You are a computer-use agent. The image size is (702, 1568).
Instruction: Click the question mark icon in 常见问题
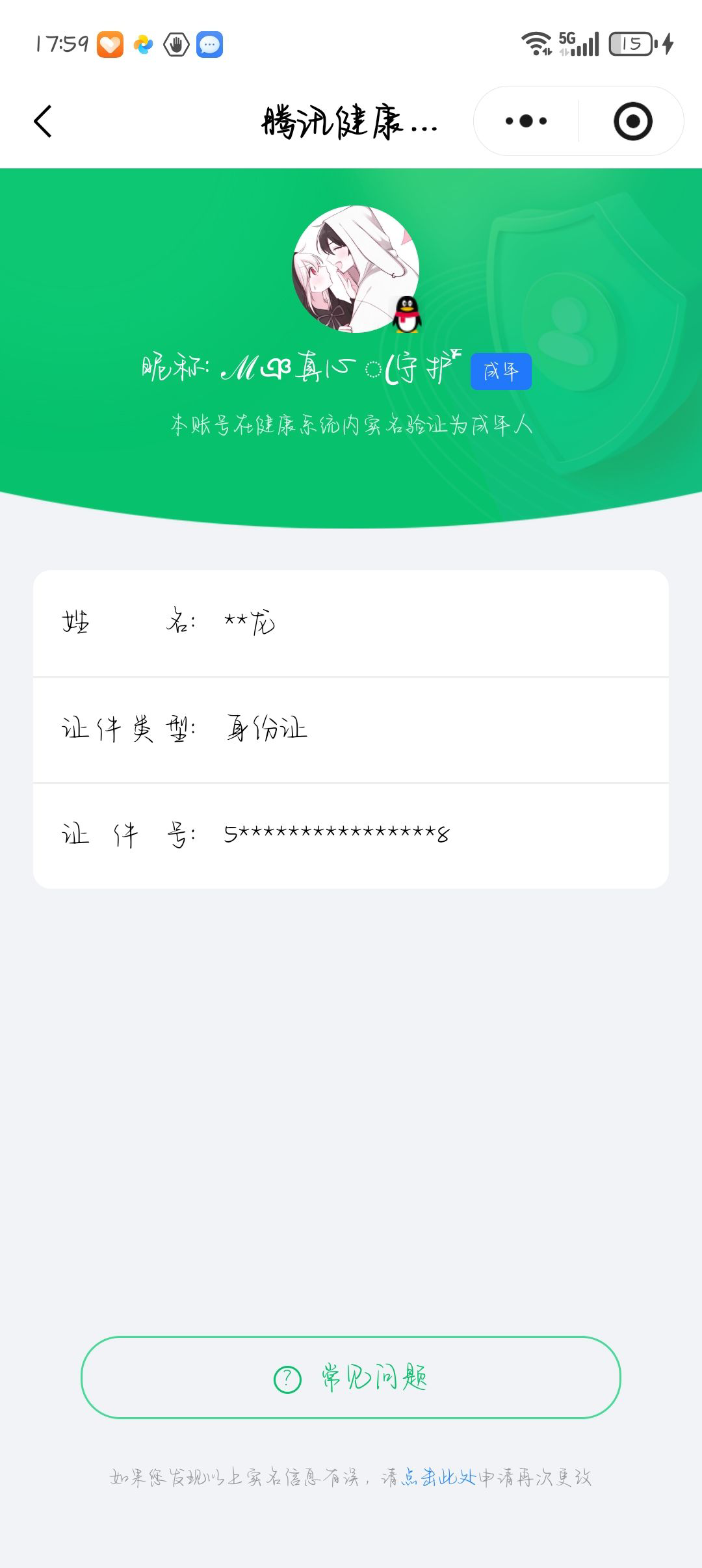(x=287, y=1378)
